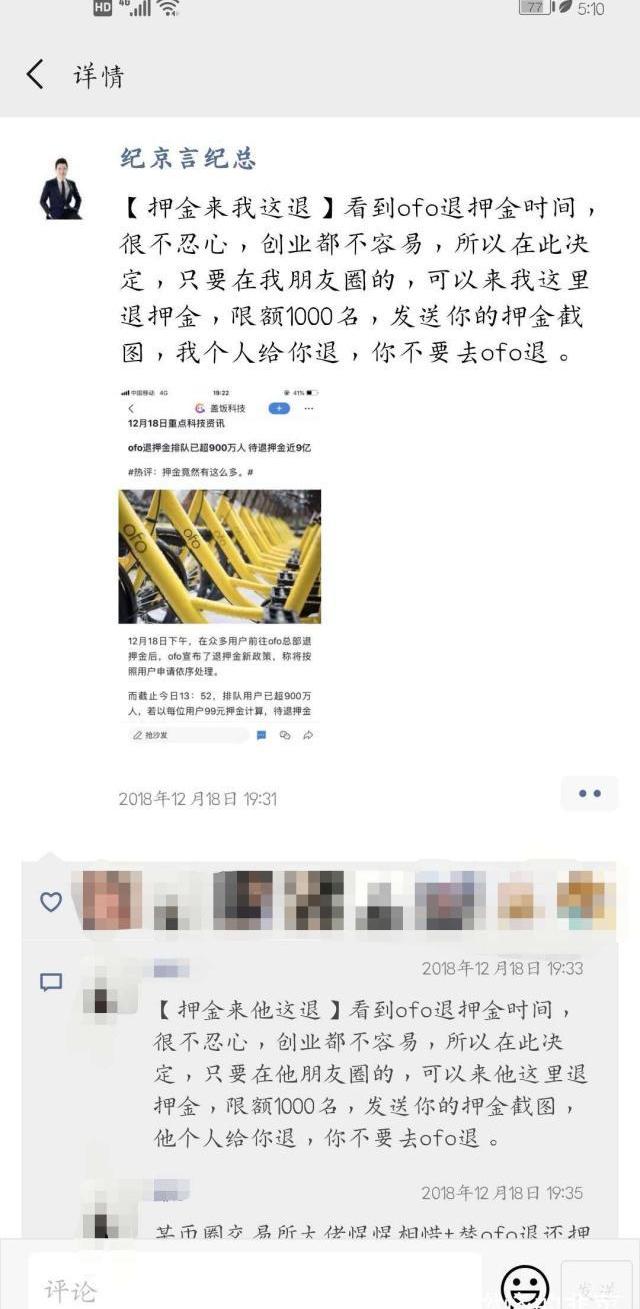The width and height of the screenshot is (640, 1309).
Task: Open the first liker's avatar
Action: tap(111, 899)
